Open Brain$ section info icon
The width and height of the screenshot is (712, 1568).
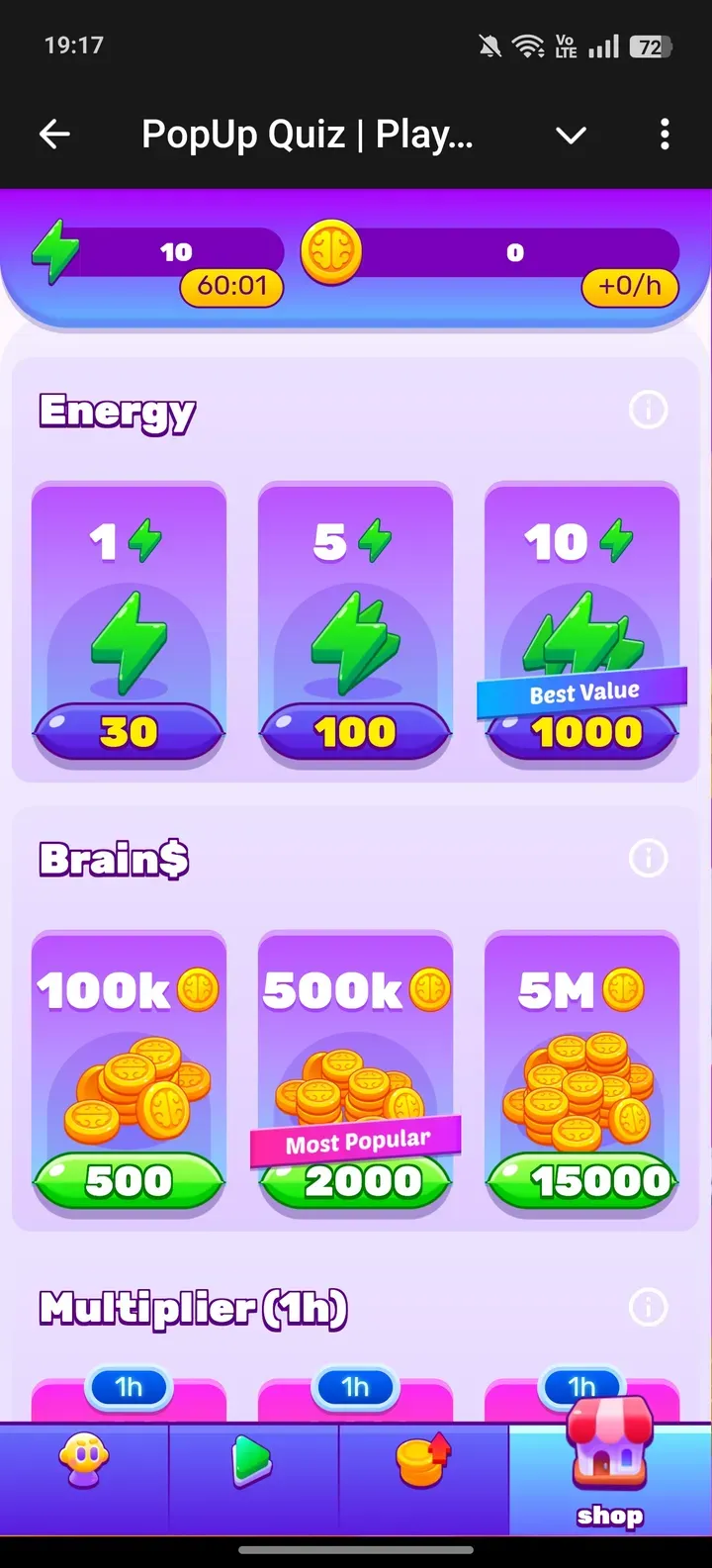(x=649, y=858)
